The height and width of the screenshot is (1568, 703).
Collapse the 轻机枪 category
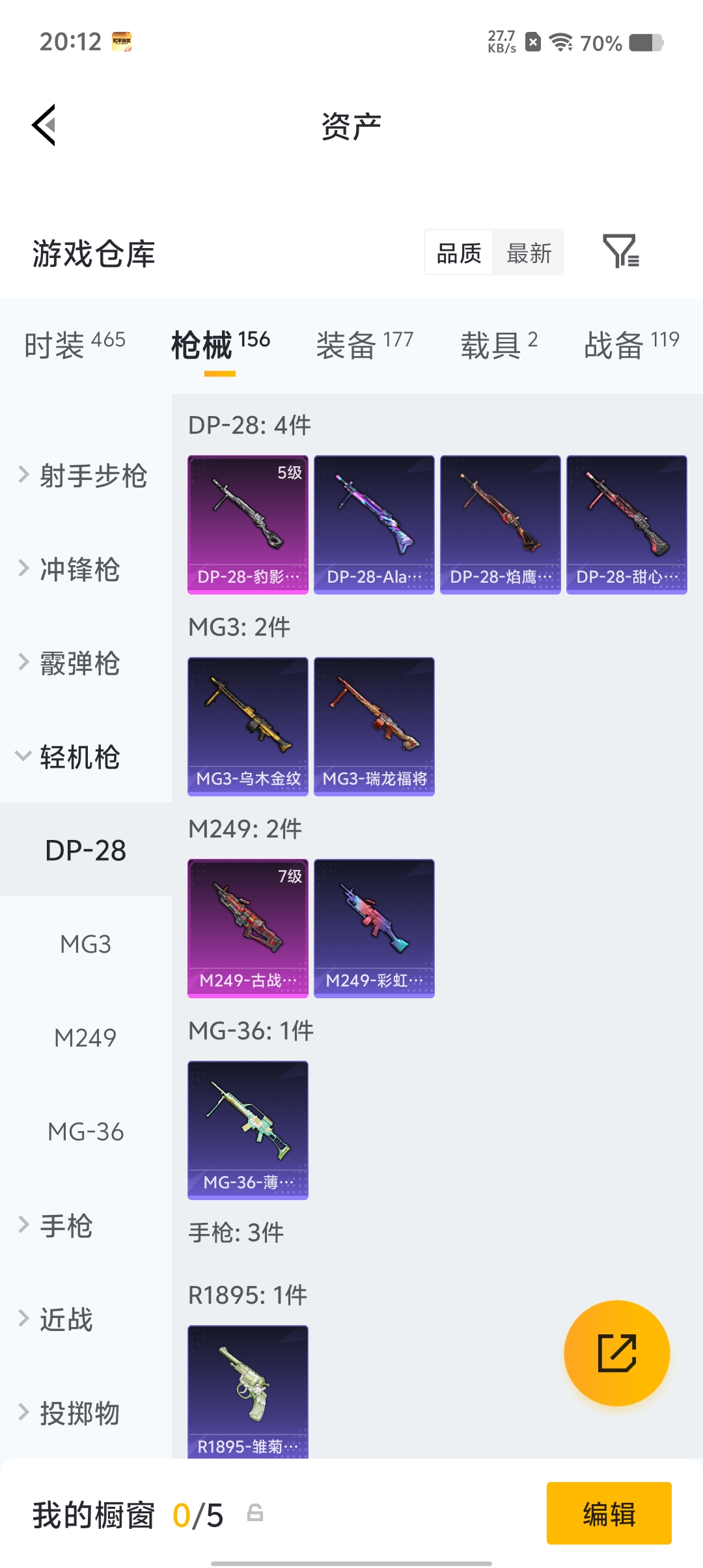[78, 757]
